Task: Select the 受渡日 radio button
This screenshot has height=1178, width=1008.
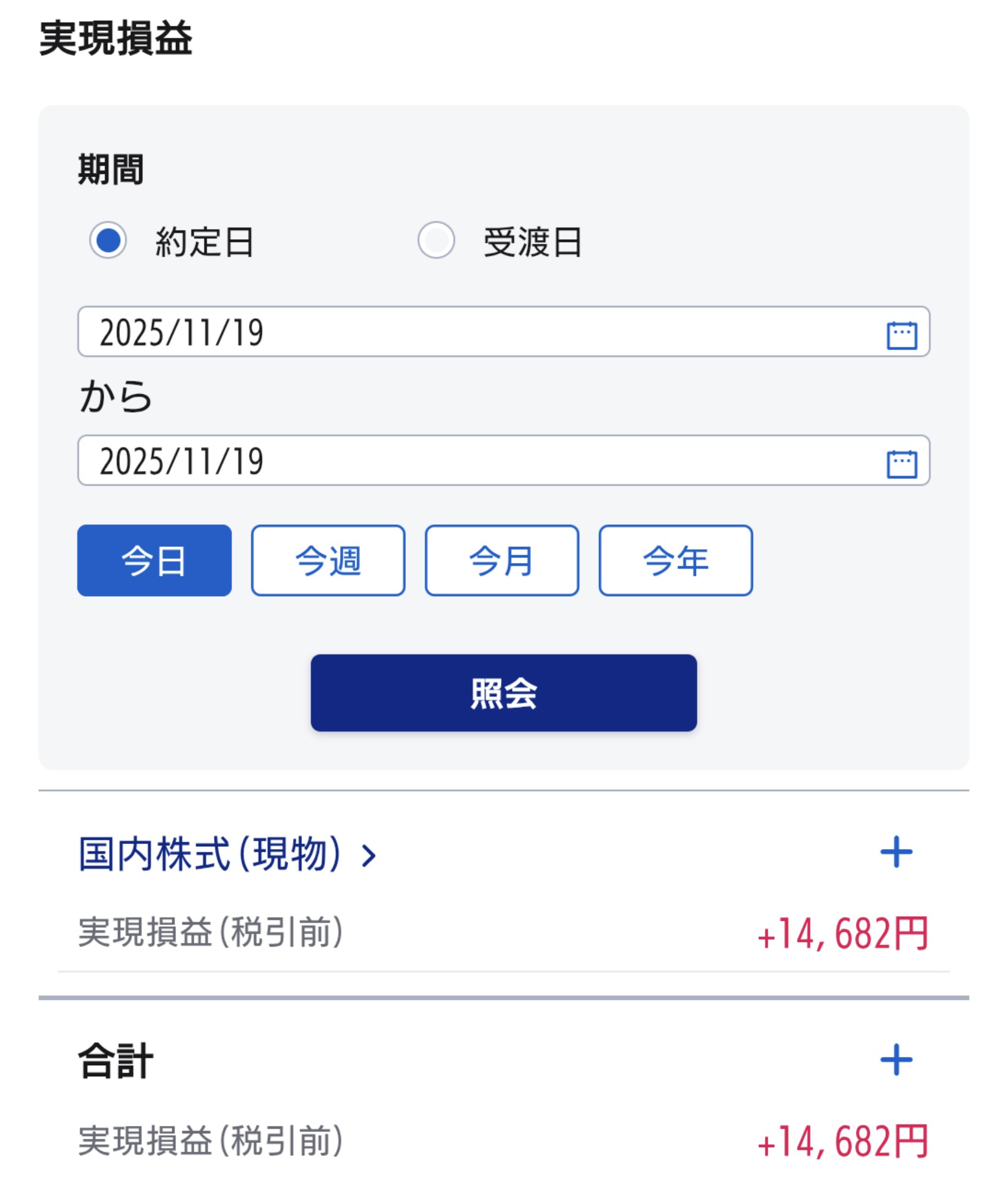Action: 437,243
